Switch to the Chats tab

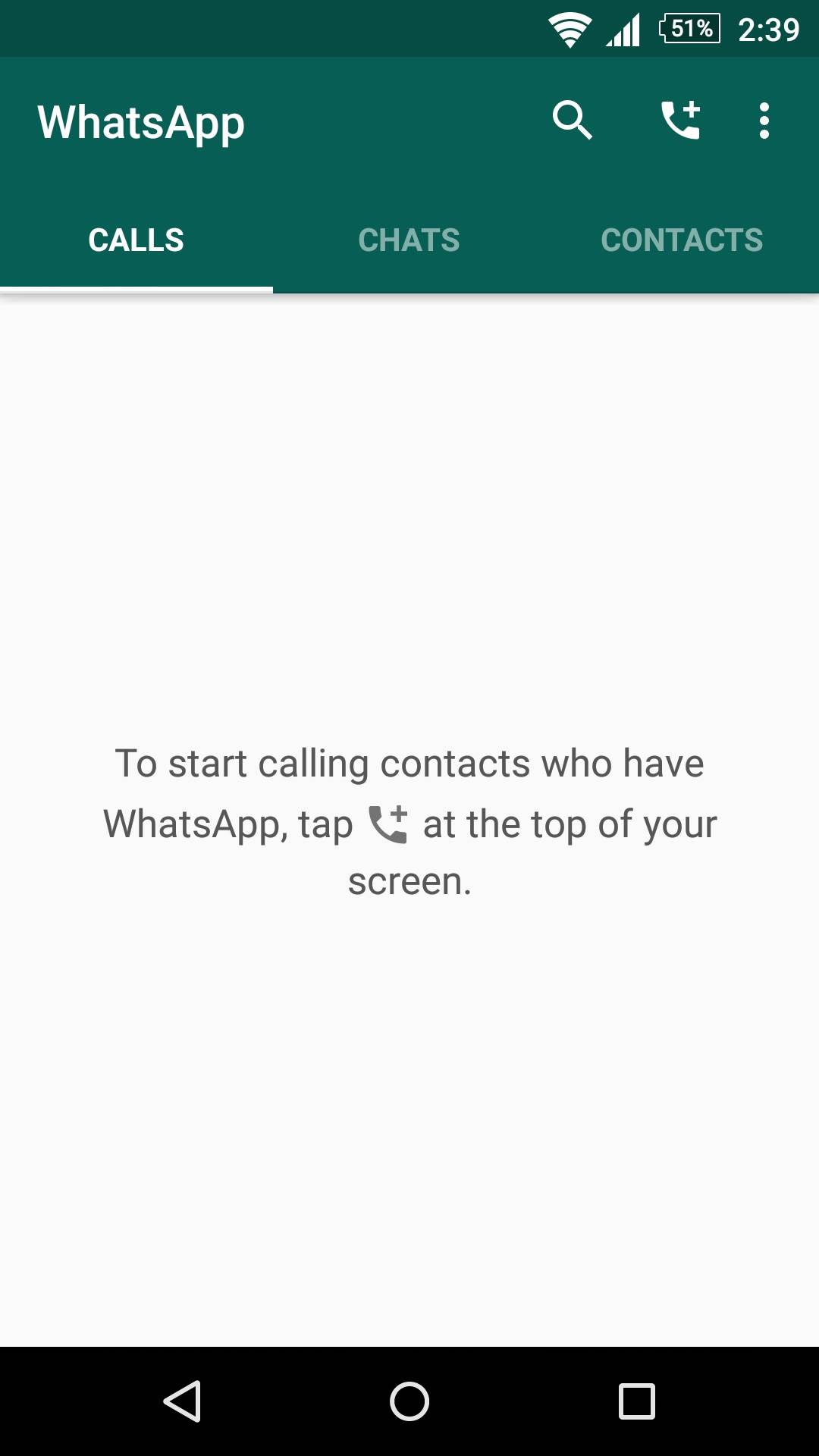409,240
